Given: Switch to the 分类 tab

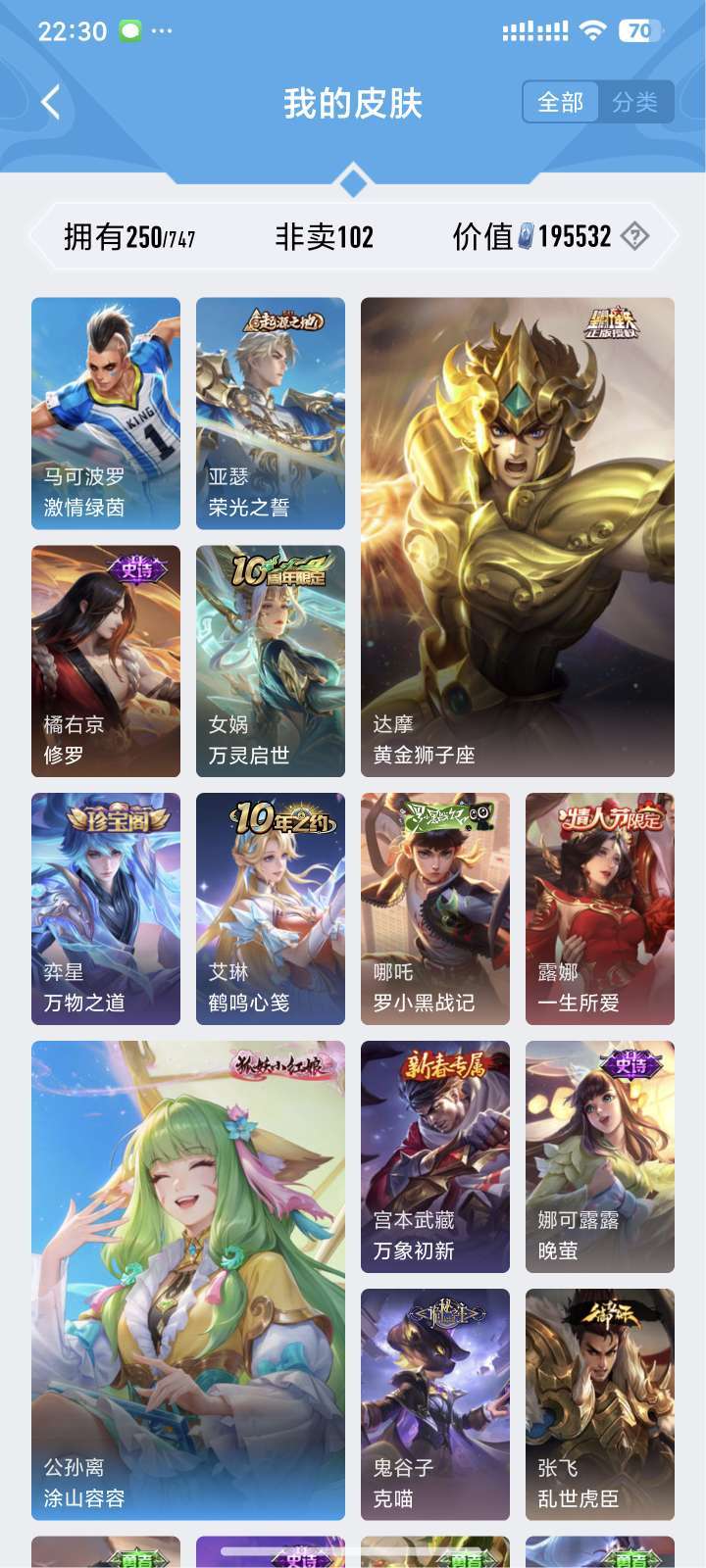Looking at the screenshot, I should [634, 102].
